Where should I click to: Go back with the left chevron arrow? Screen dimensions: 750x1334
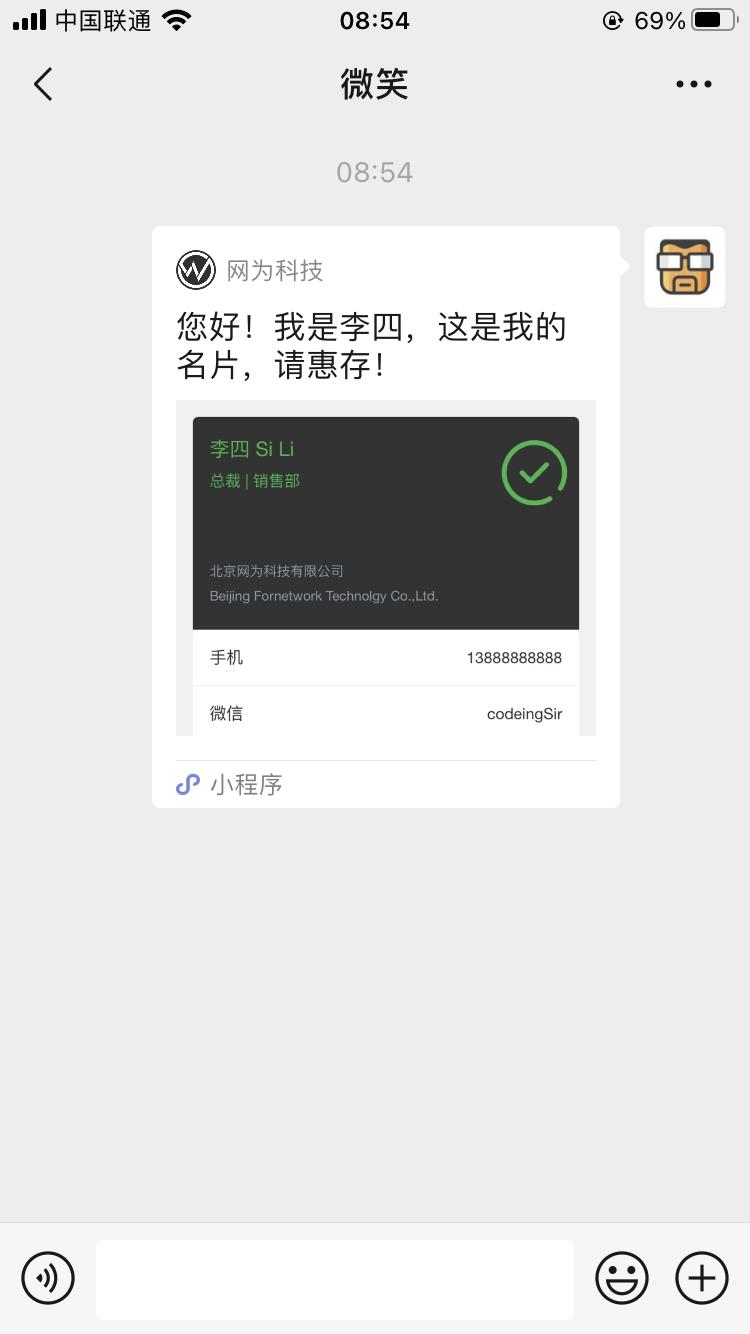[x=42, y=84]
